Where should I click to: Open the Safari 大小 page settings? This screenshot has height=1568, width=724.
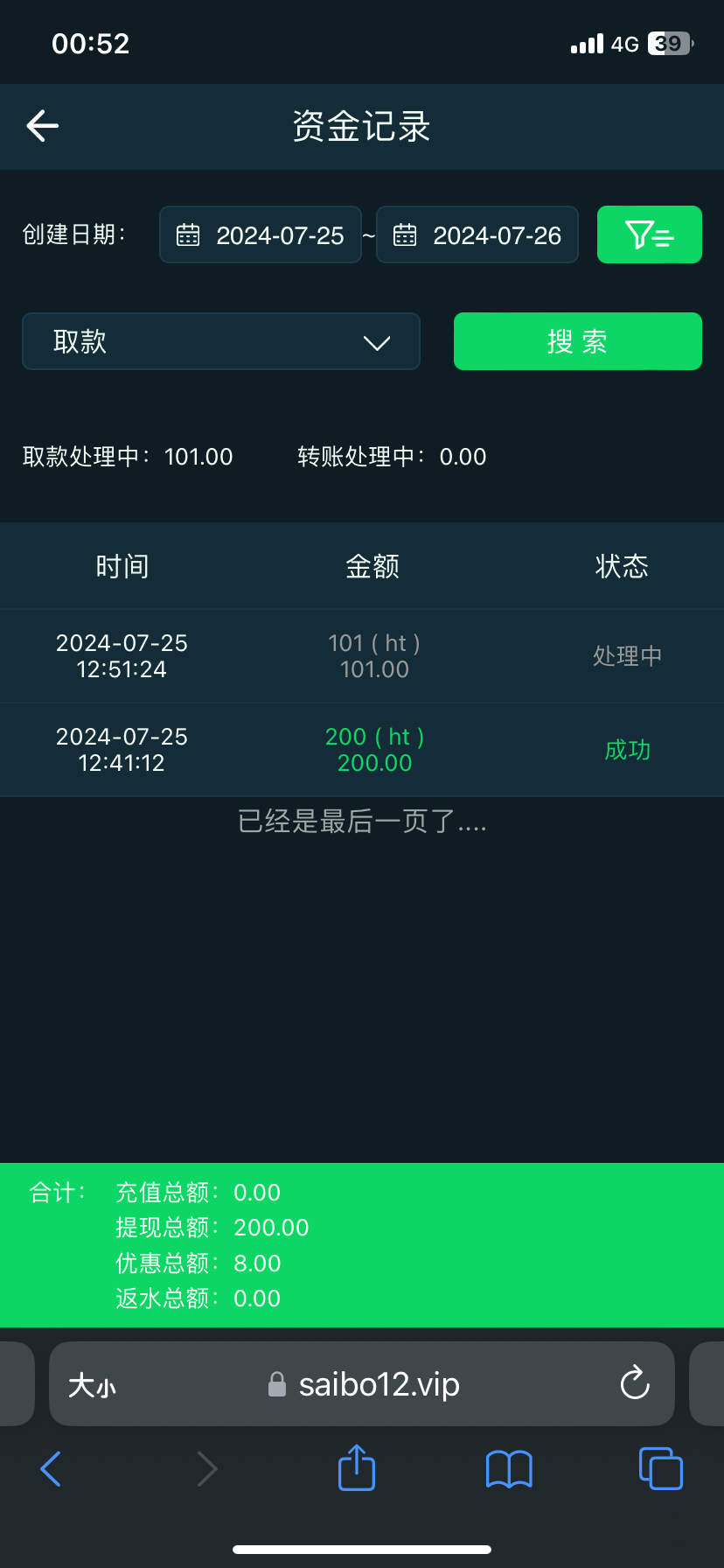tap(92, 1385)
